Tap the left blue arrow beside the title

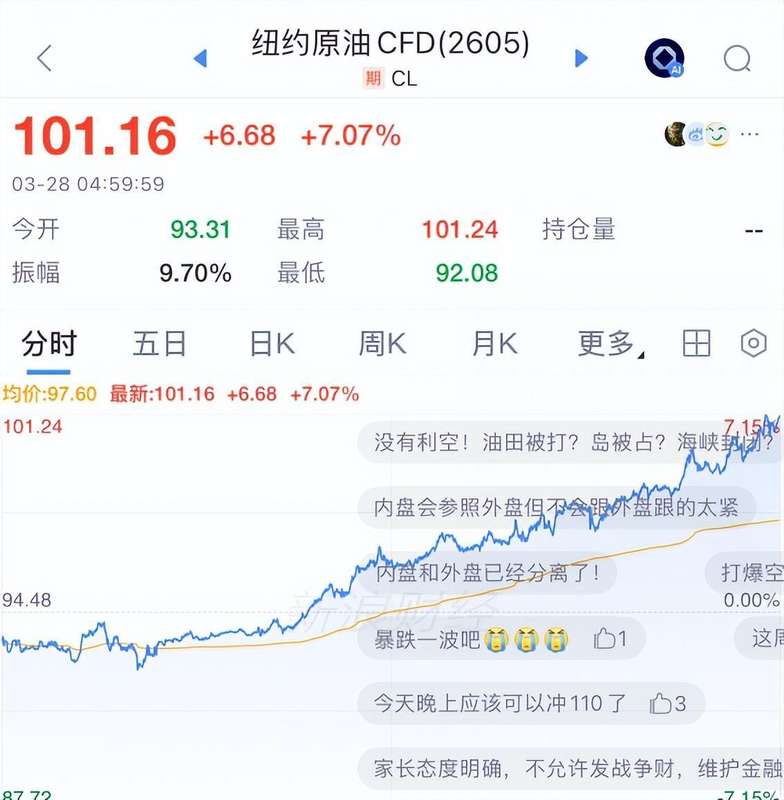pyautogui.click(x=200, y=58)
